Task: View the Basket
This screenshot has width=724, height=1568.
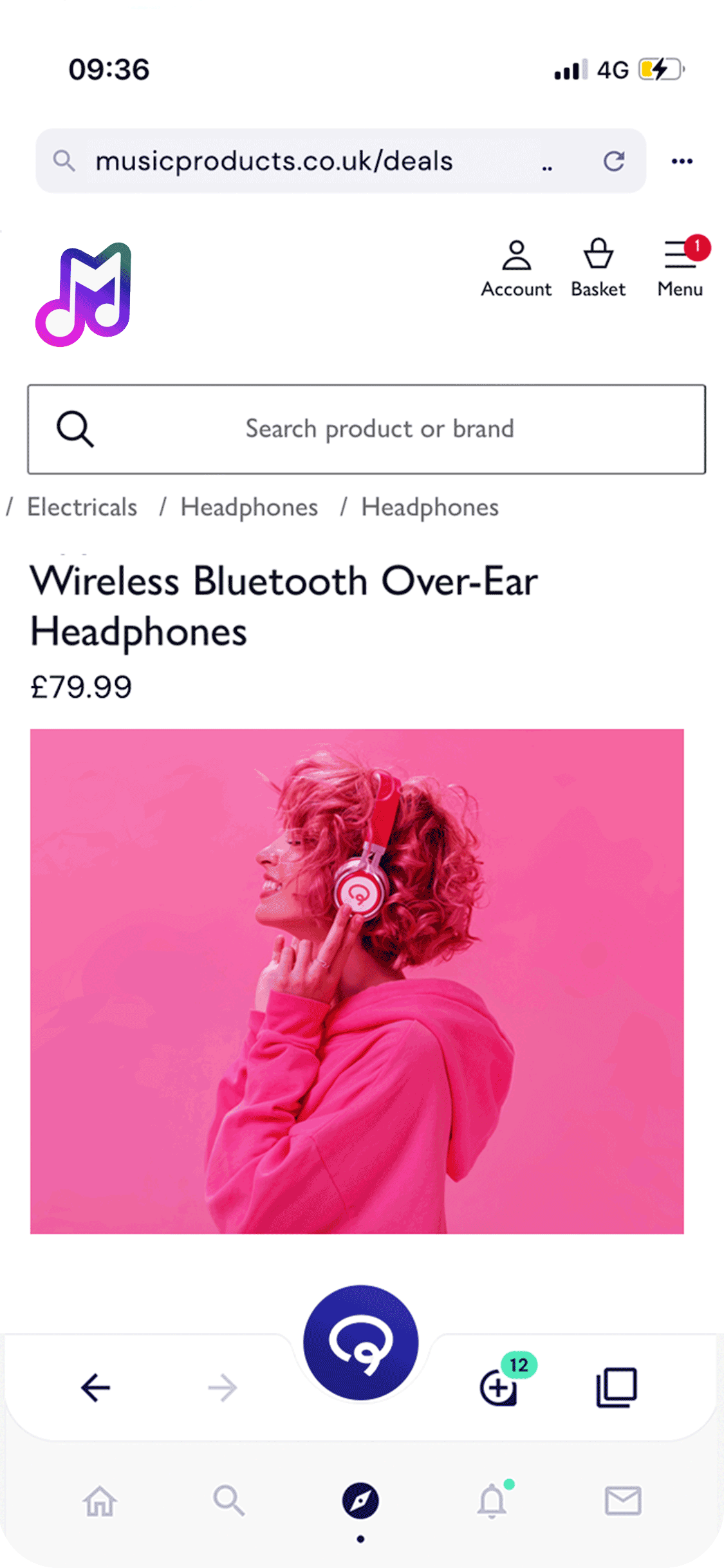Action: point(598,269)
